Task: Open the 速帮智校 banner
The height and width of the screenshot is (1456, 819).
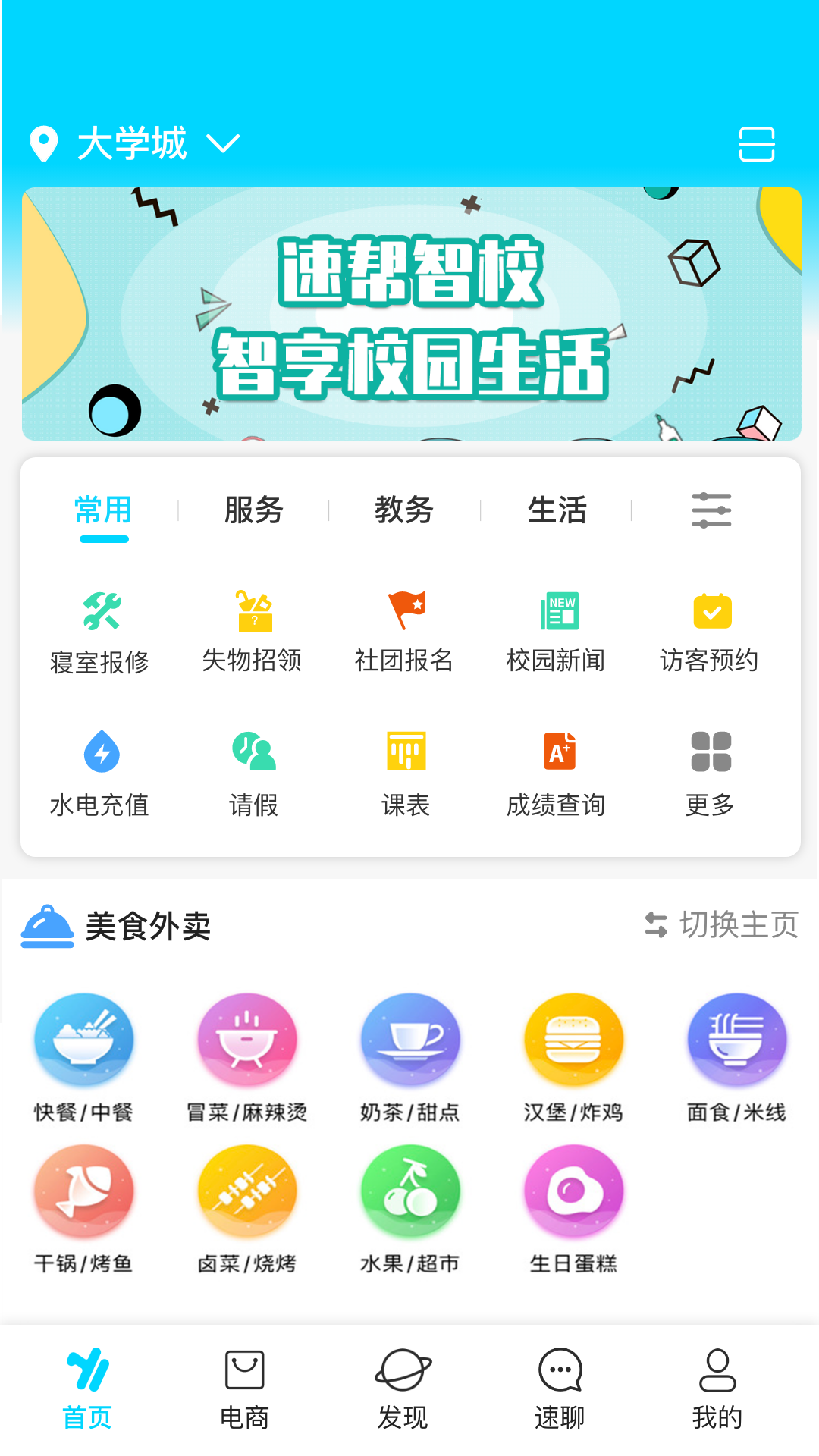Action: coord(411,314)
